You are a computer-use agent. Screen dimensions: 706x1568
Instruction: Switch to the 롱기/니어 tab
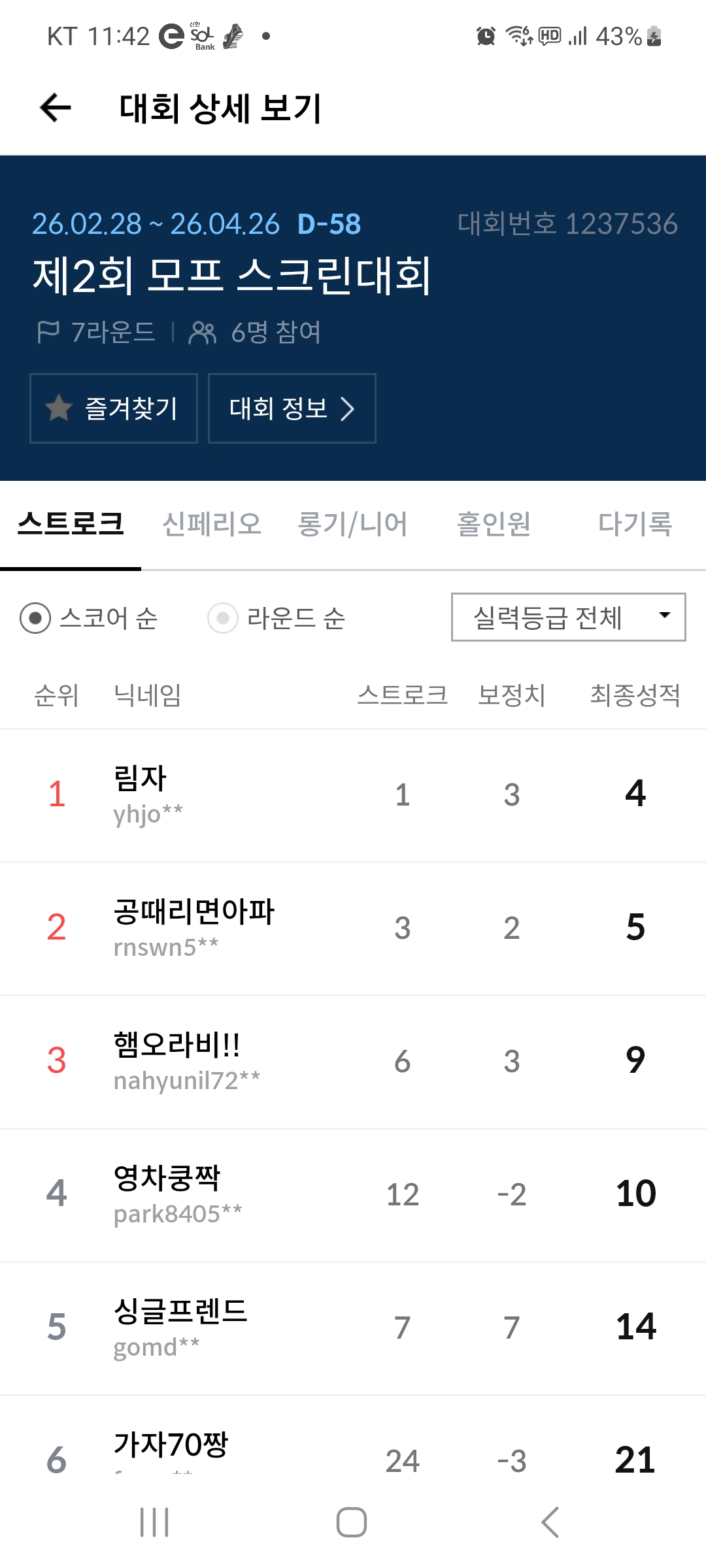tap(352, 524)
